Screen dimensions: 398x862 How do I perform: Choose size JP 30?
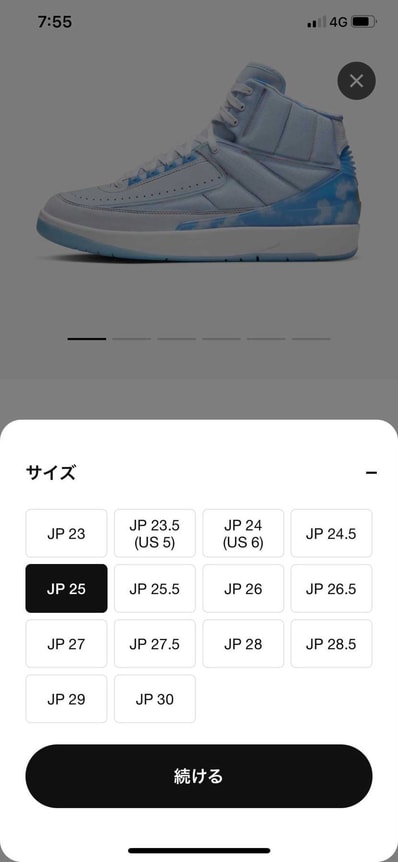click(x=154, y=699)
